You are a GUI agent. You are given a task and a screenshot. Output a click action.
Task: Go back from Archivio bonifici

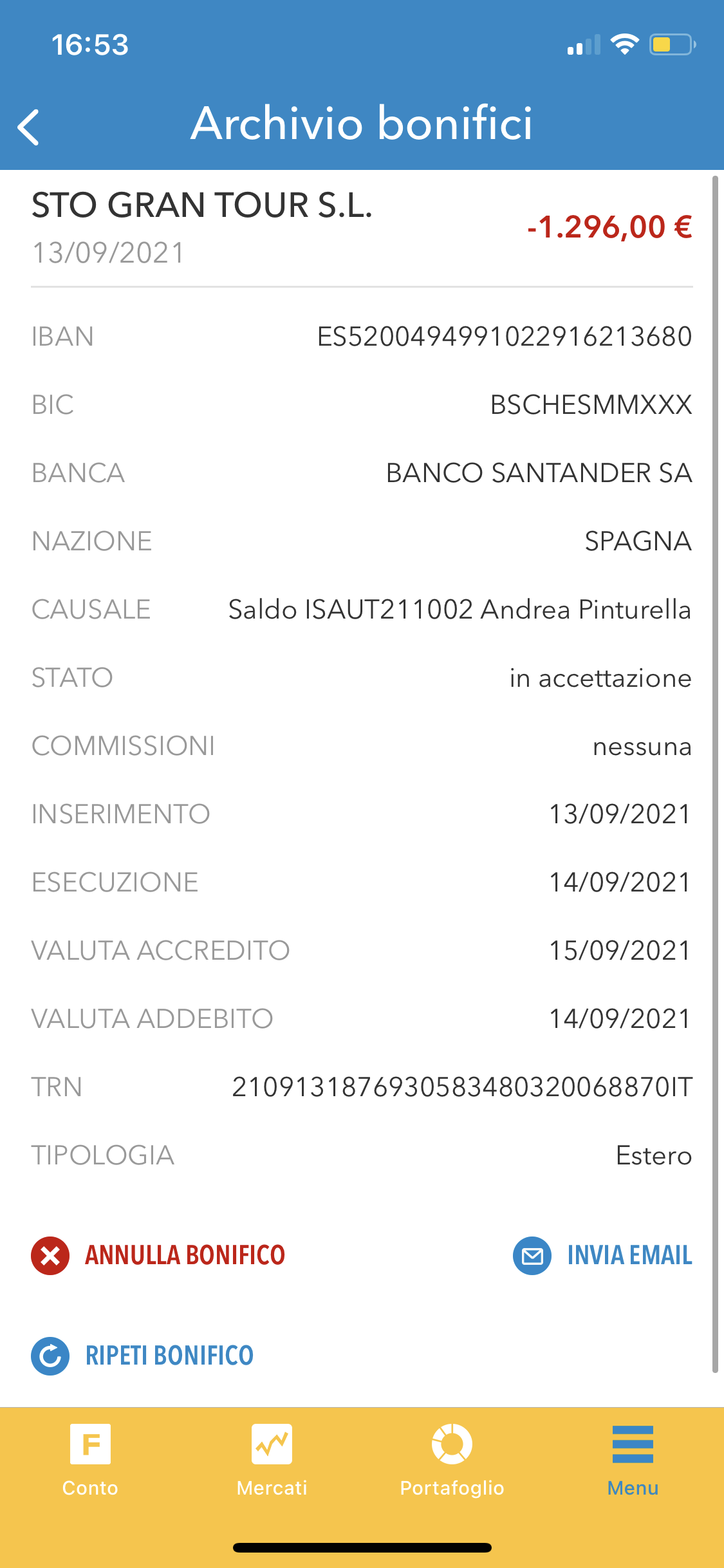point(29,127)
